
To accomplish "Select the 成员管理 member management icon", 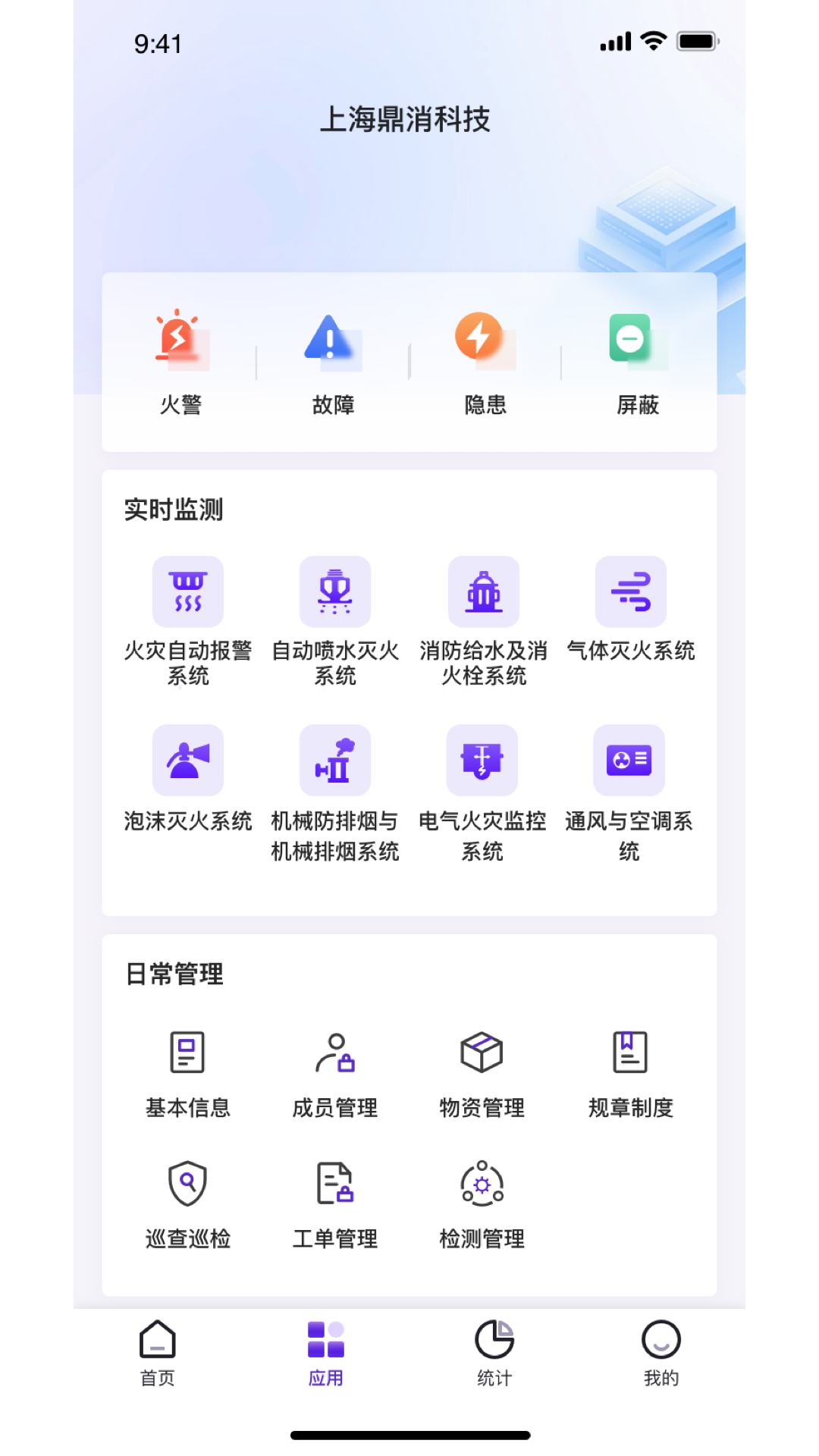I will tap(334, 1051).
